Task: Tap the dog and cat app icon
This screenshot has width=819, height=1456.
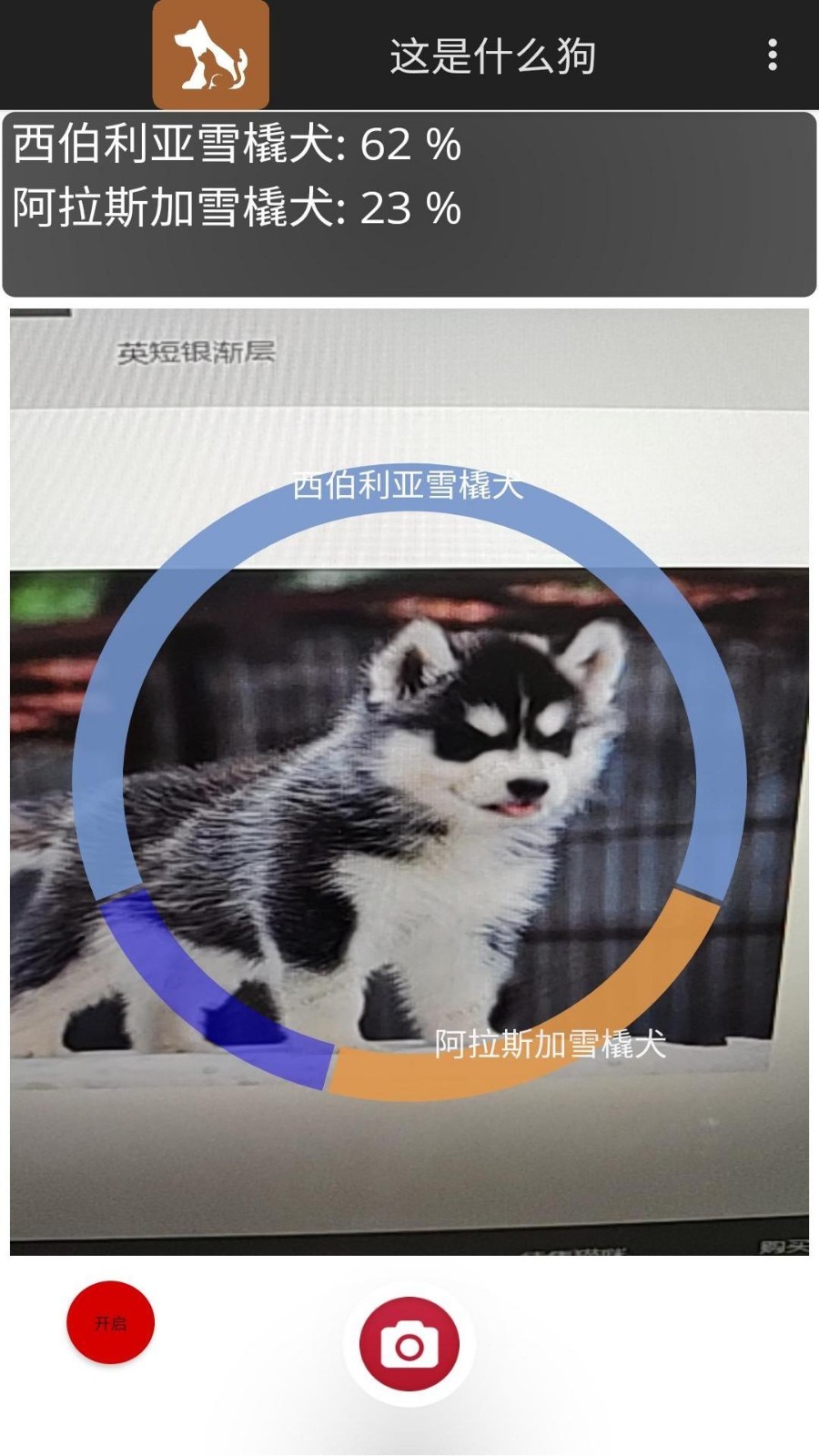Action: tap(211, 56)
